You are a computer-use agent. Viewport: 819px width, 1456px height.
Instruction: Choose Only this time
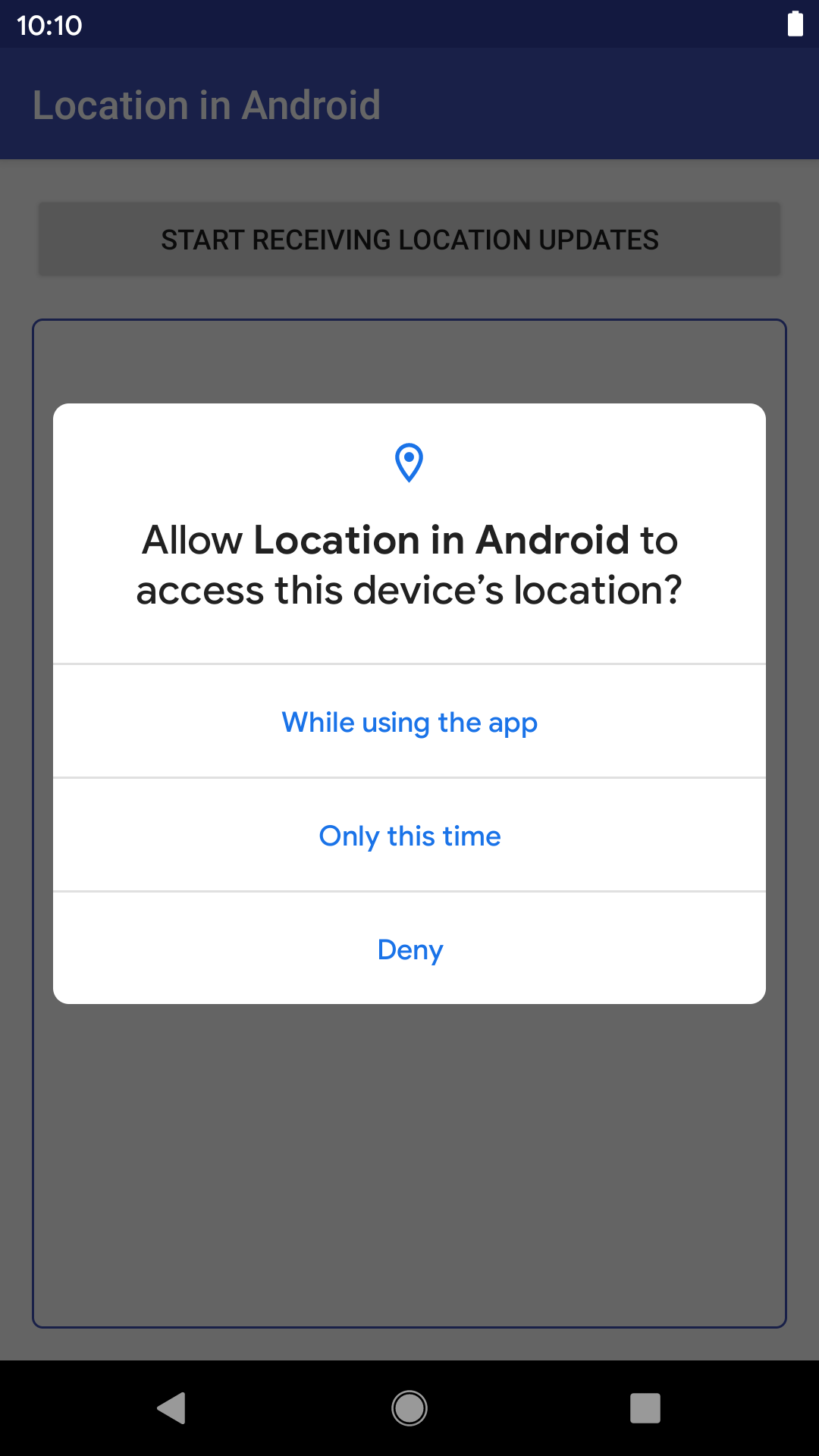(409, 836)
